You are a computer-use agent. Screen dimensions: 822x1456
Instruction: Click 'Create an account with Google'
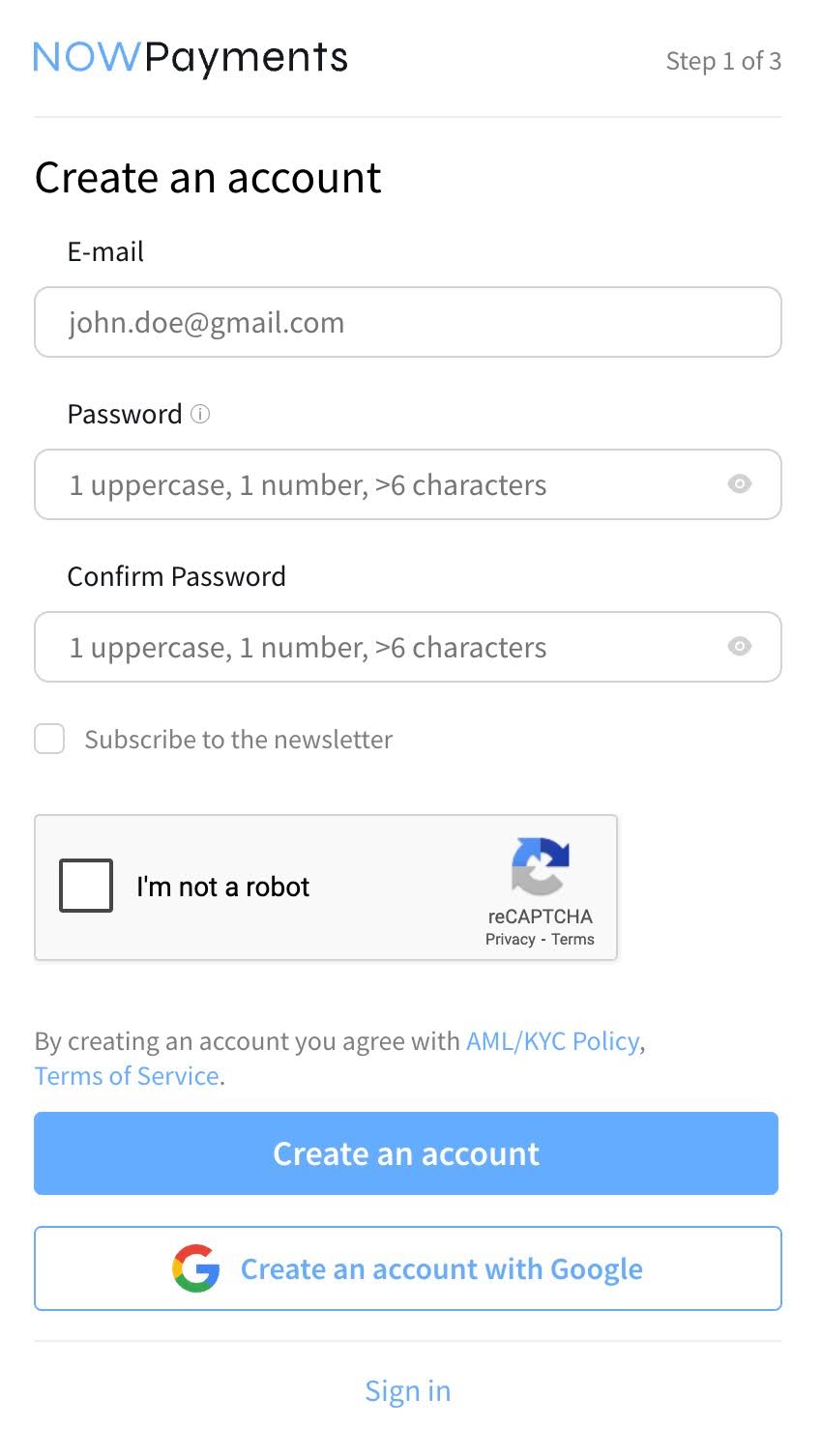point(407,1268)
